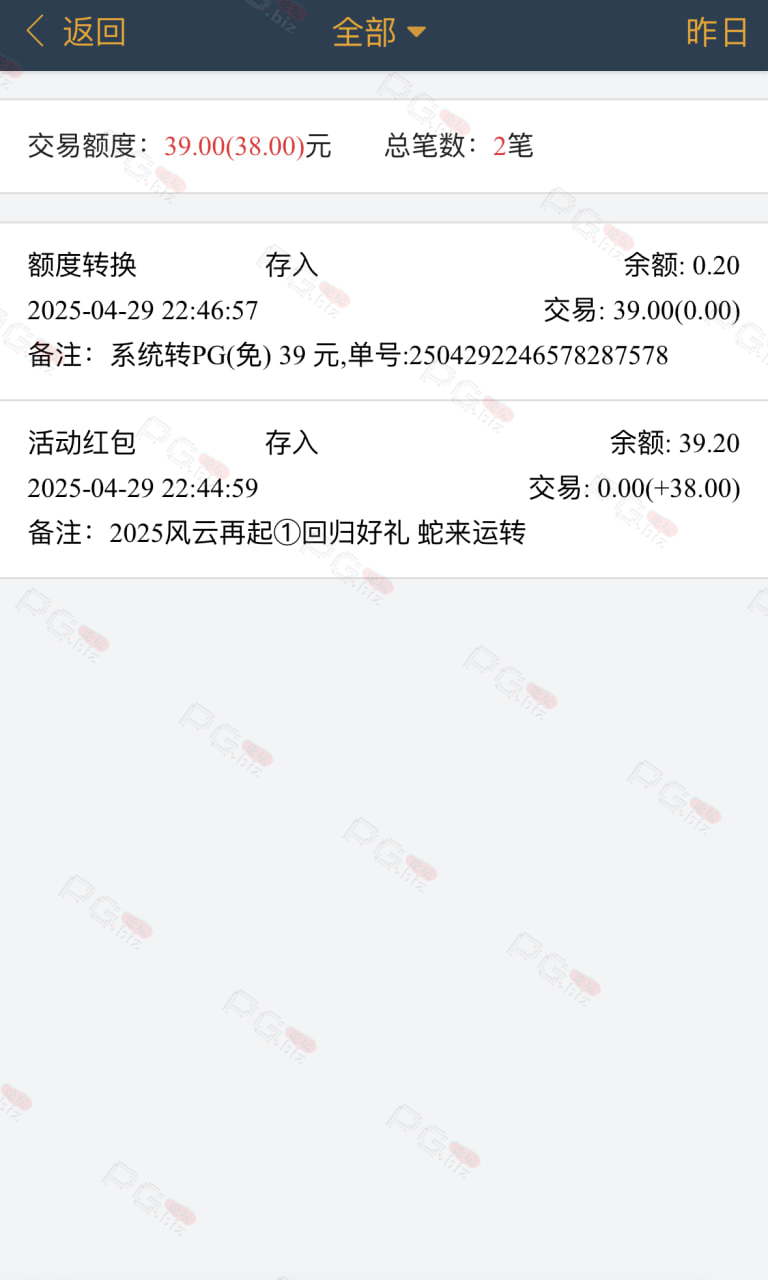Expand the 全部 filter dropdown
768x1280 pixels.
pos(379,32)
